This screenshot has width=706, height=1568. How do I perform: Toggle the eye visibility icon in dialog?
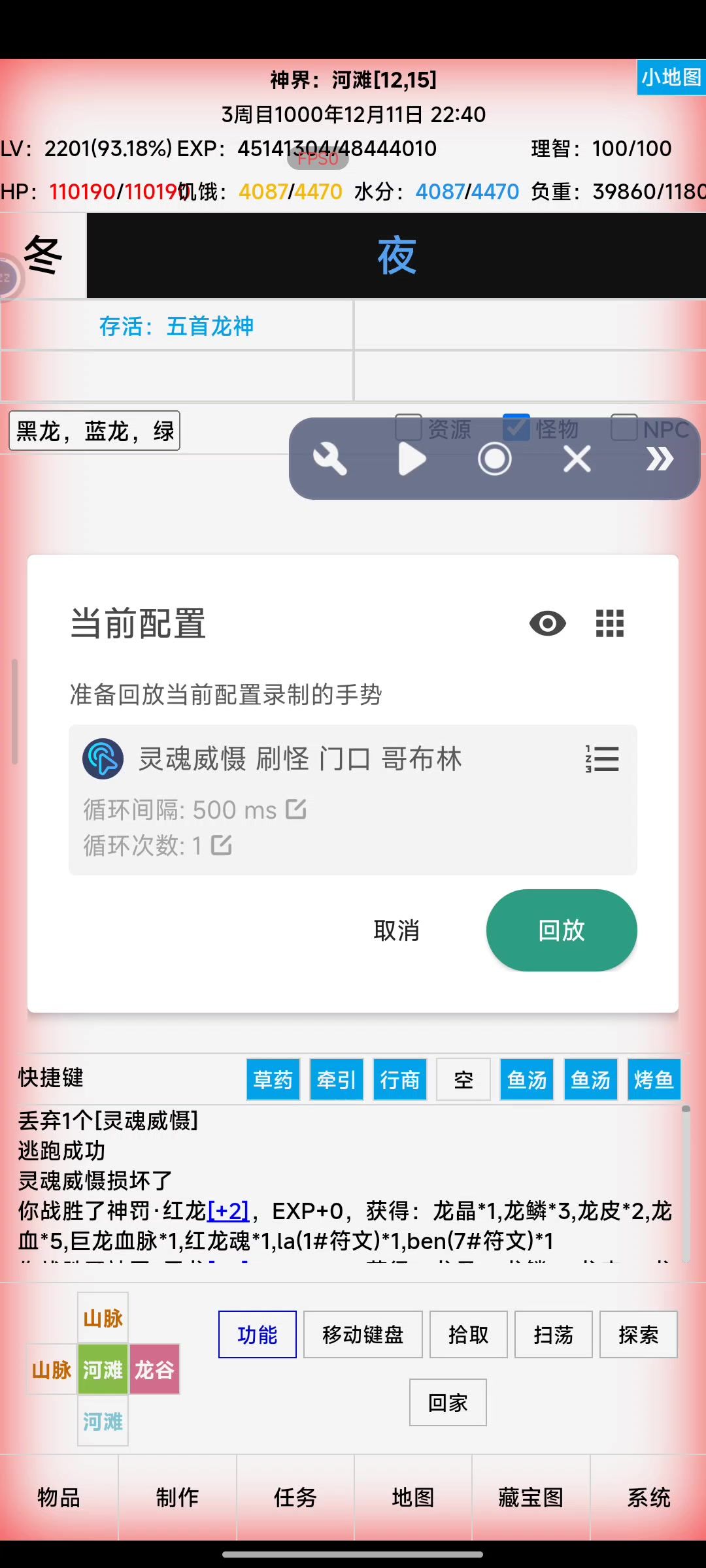548,623
